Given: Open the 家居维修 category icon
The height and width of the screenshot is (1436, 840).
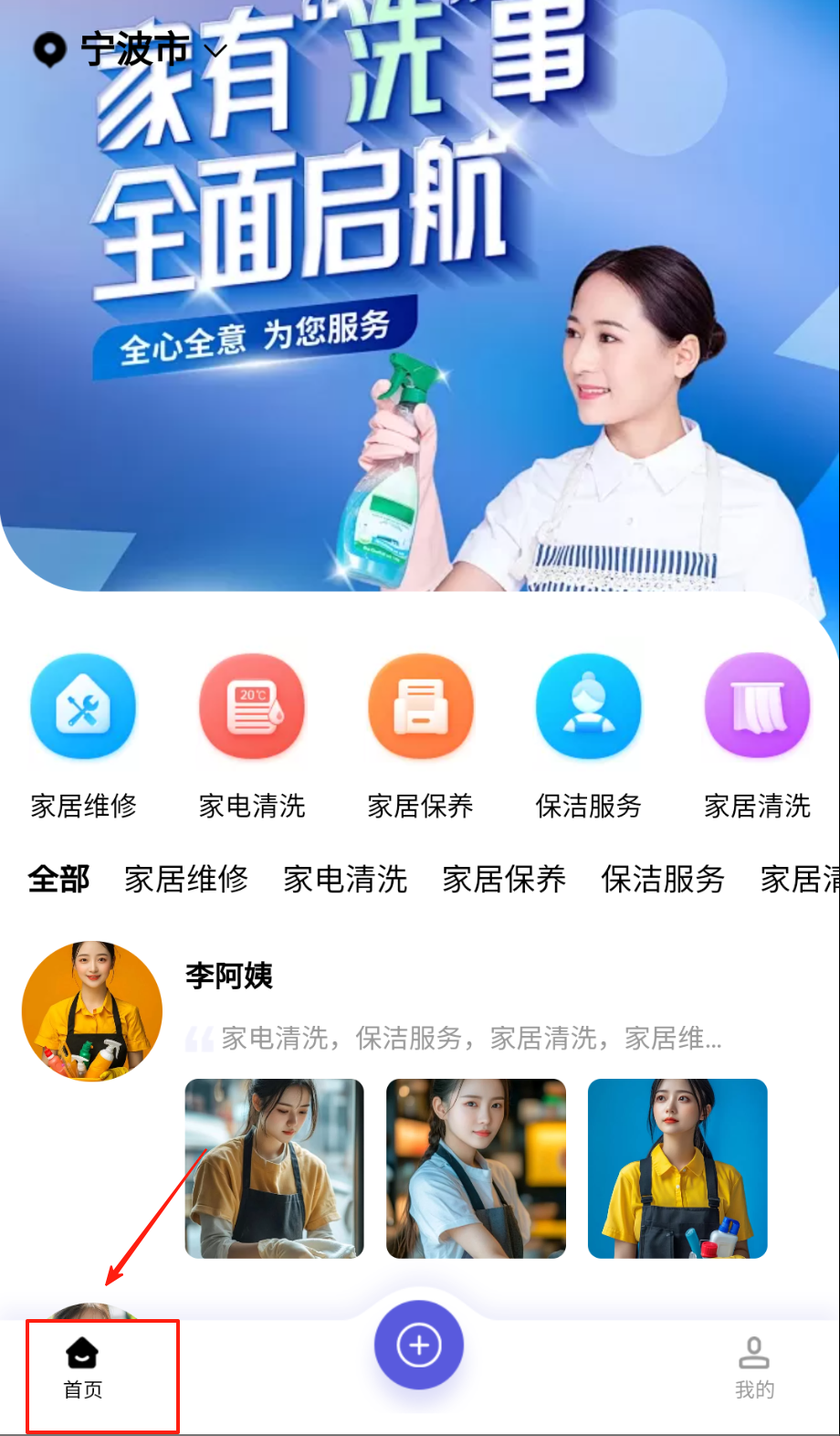Looking at the screenshot, I should point(83,707).
